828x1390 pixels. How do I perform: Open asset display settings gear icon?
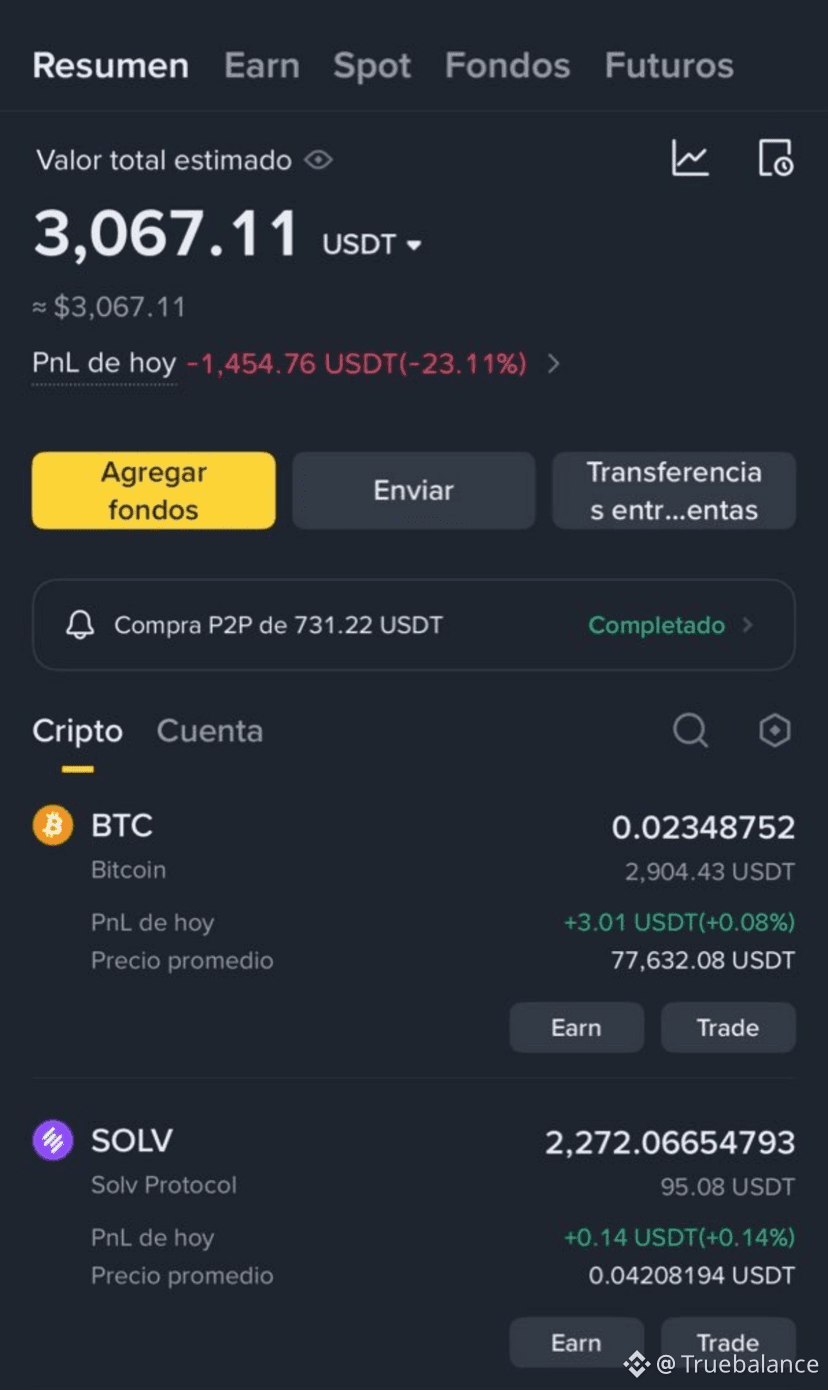pos(775,731)
